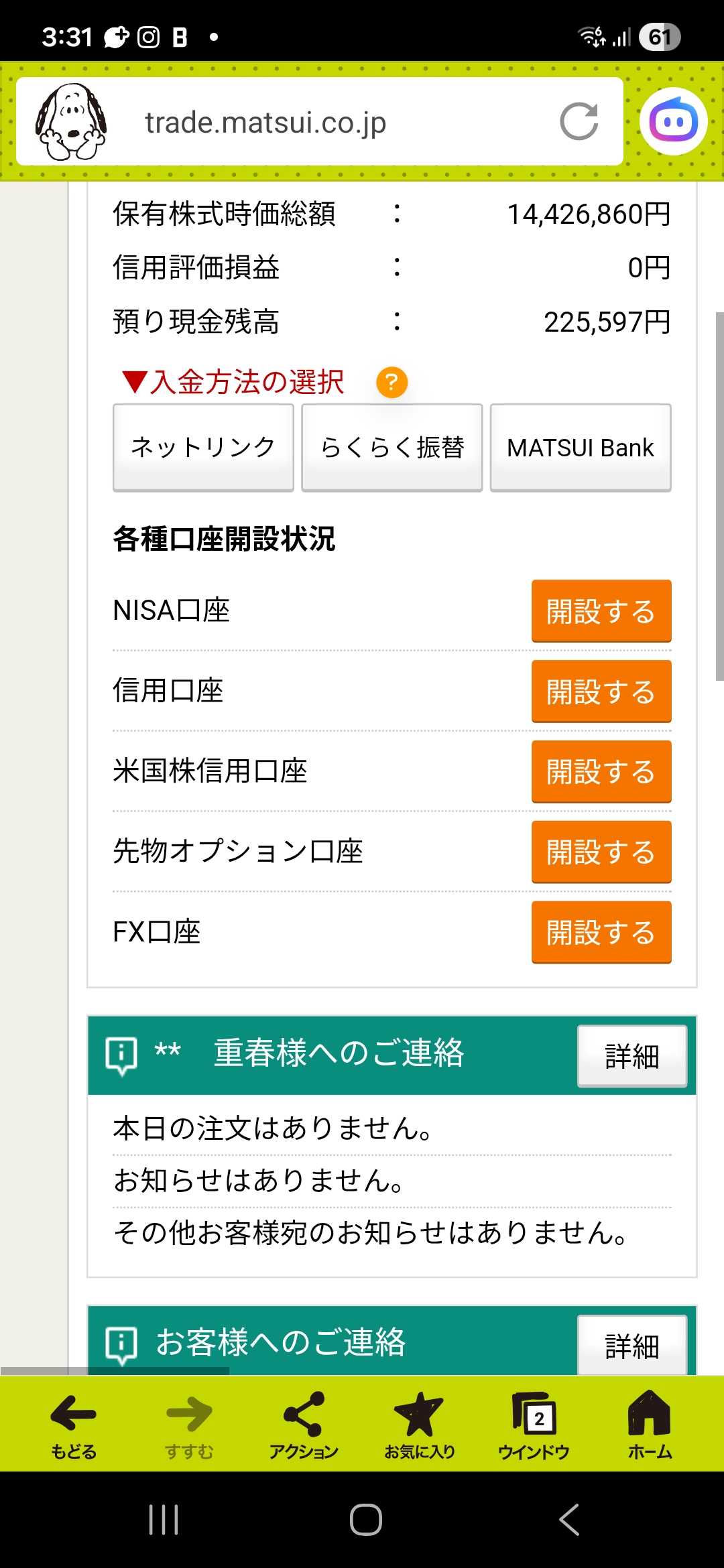Choose ネットリンク deposit method
Viewport: 724px width, 1568px height.
click(x=203, y=447)
